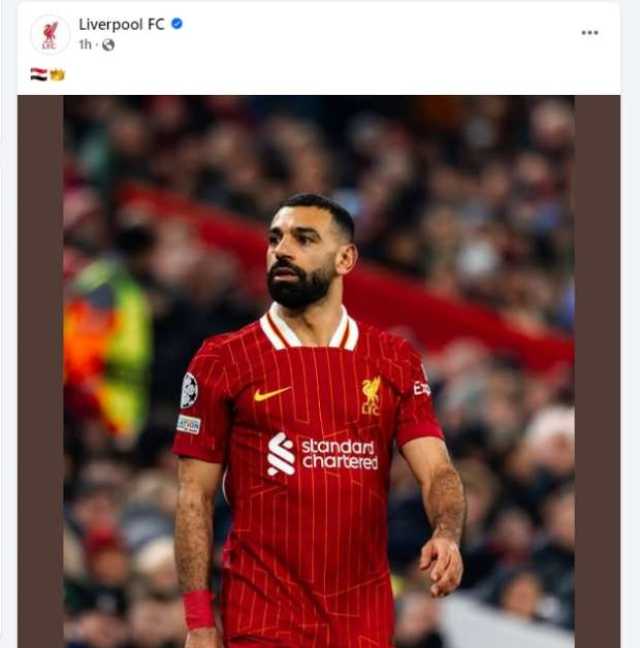
Task: Open the post's 1h timestamp
Action: tap(85, 45)
